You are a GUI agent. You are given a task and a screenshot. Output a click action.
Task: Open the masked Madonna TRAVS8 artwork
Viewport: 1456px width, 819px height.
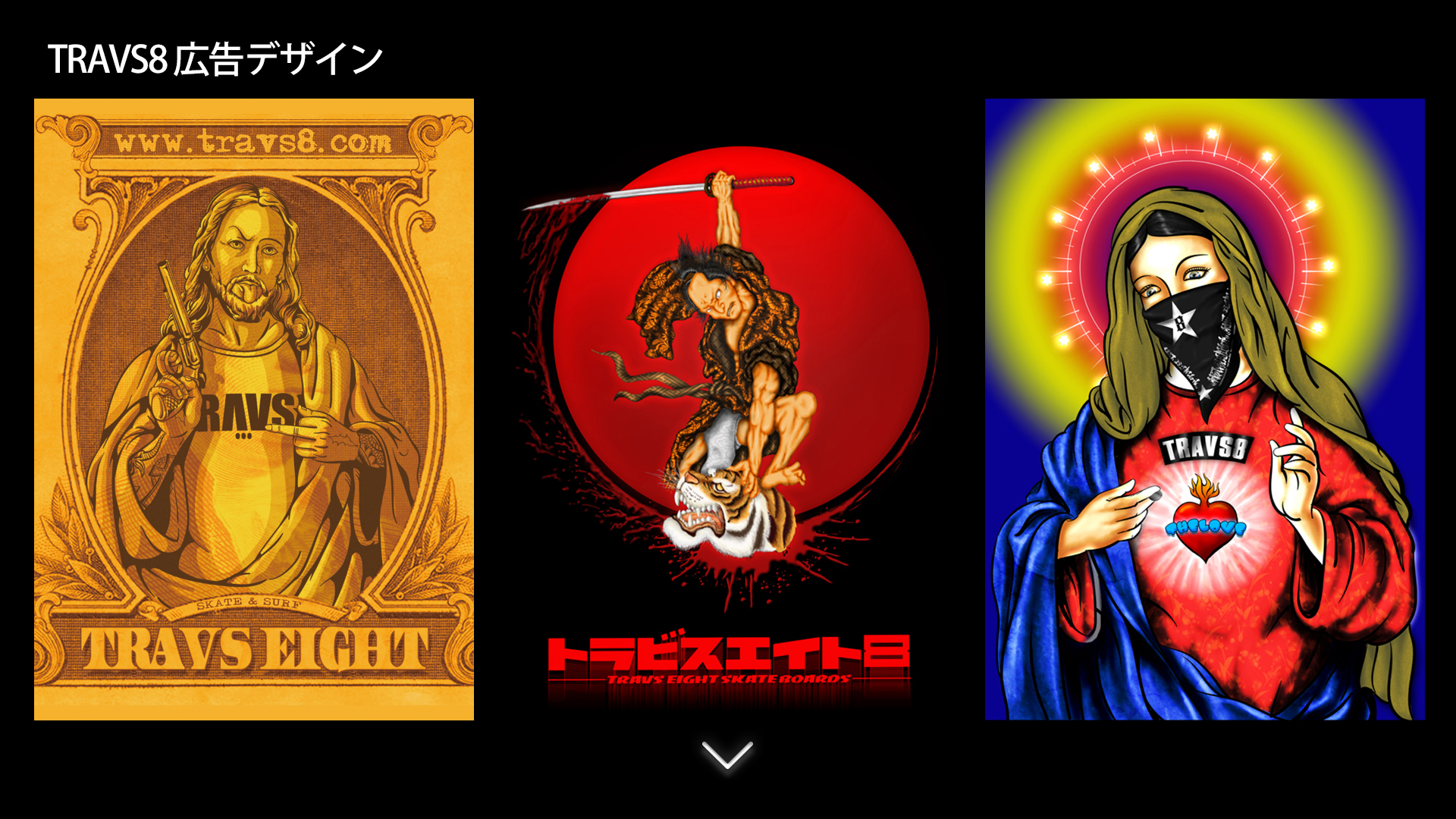[x=1204, y=409]
